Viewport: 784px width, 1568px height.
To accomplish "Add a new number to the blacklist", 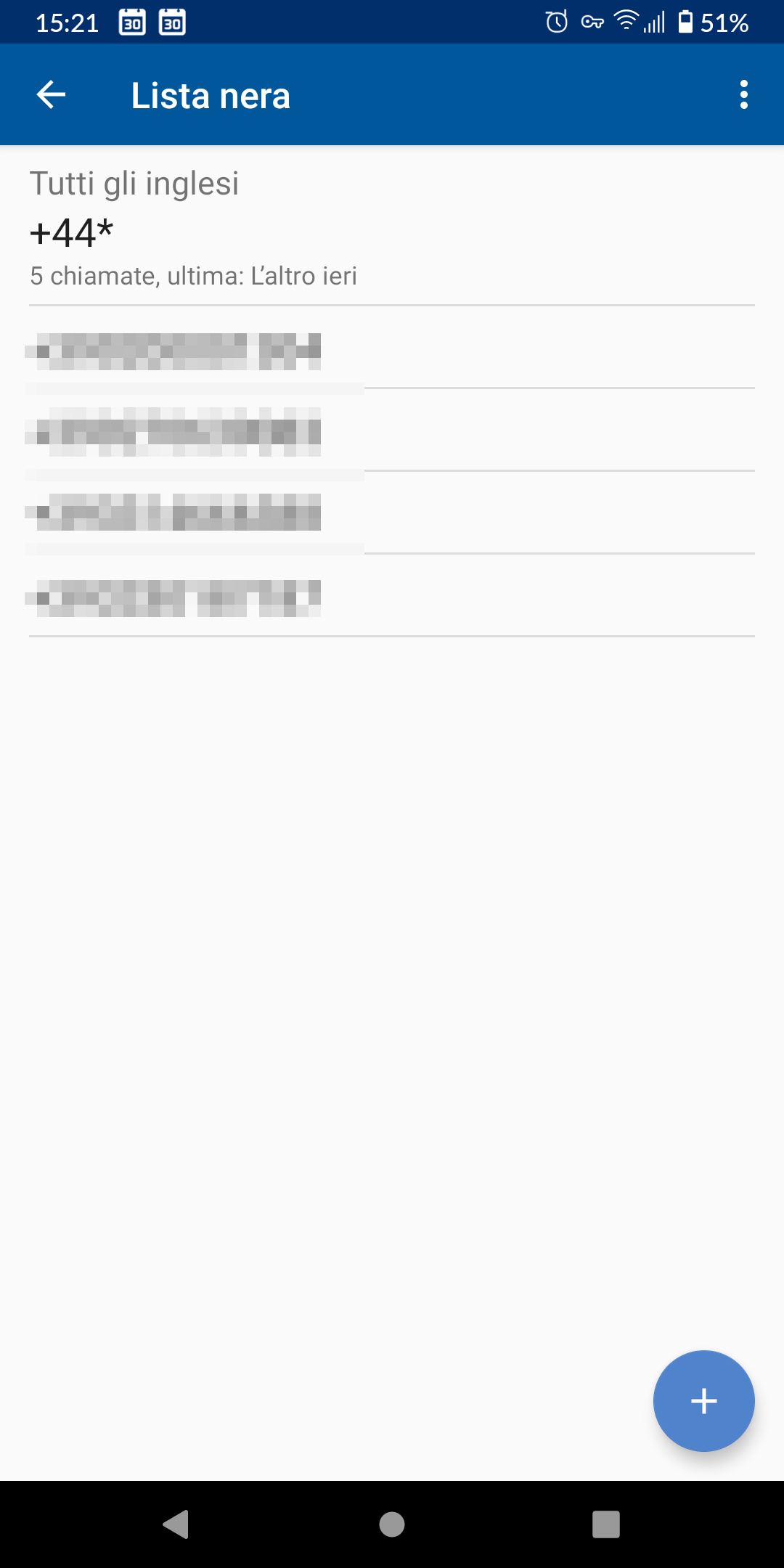I will click(x=703, y=1401).
